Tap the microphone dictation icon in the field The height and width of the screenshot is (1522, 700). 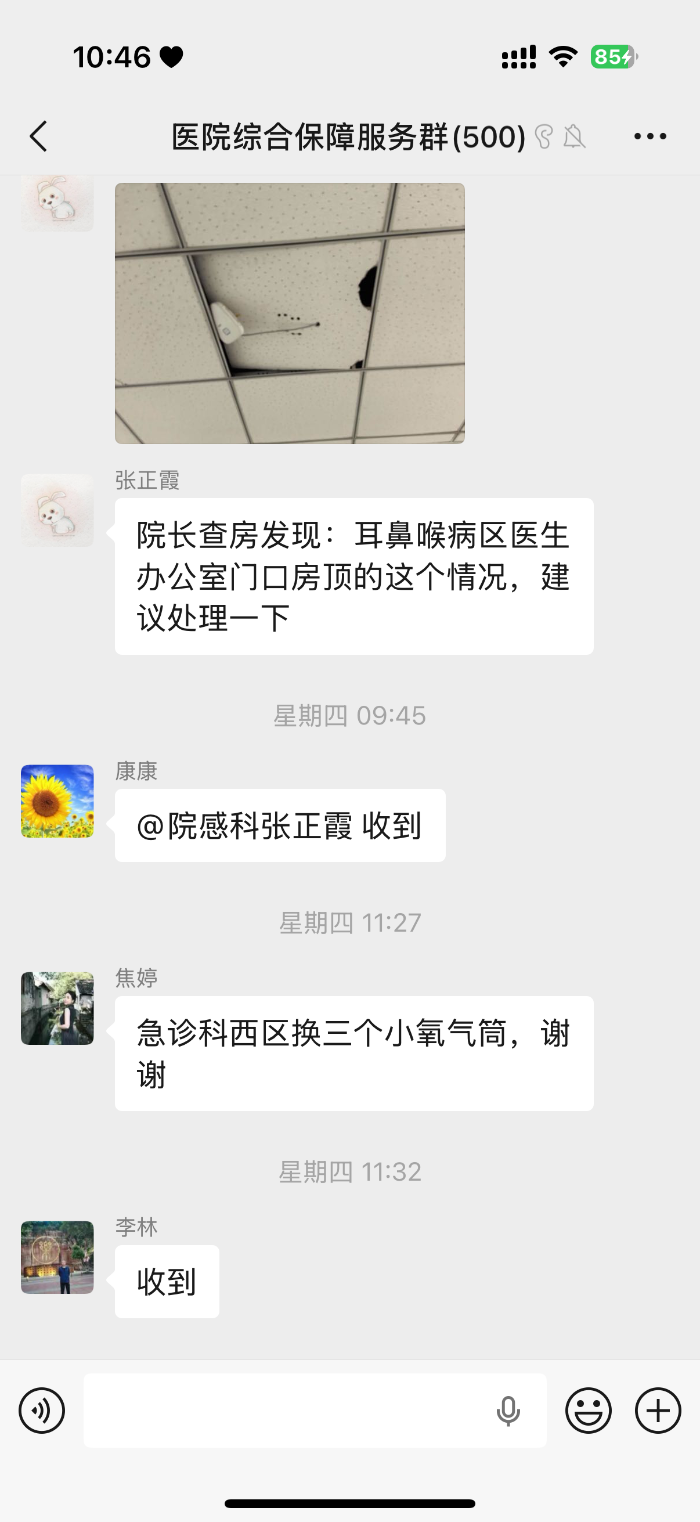(508, 1411)
